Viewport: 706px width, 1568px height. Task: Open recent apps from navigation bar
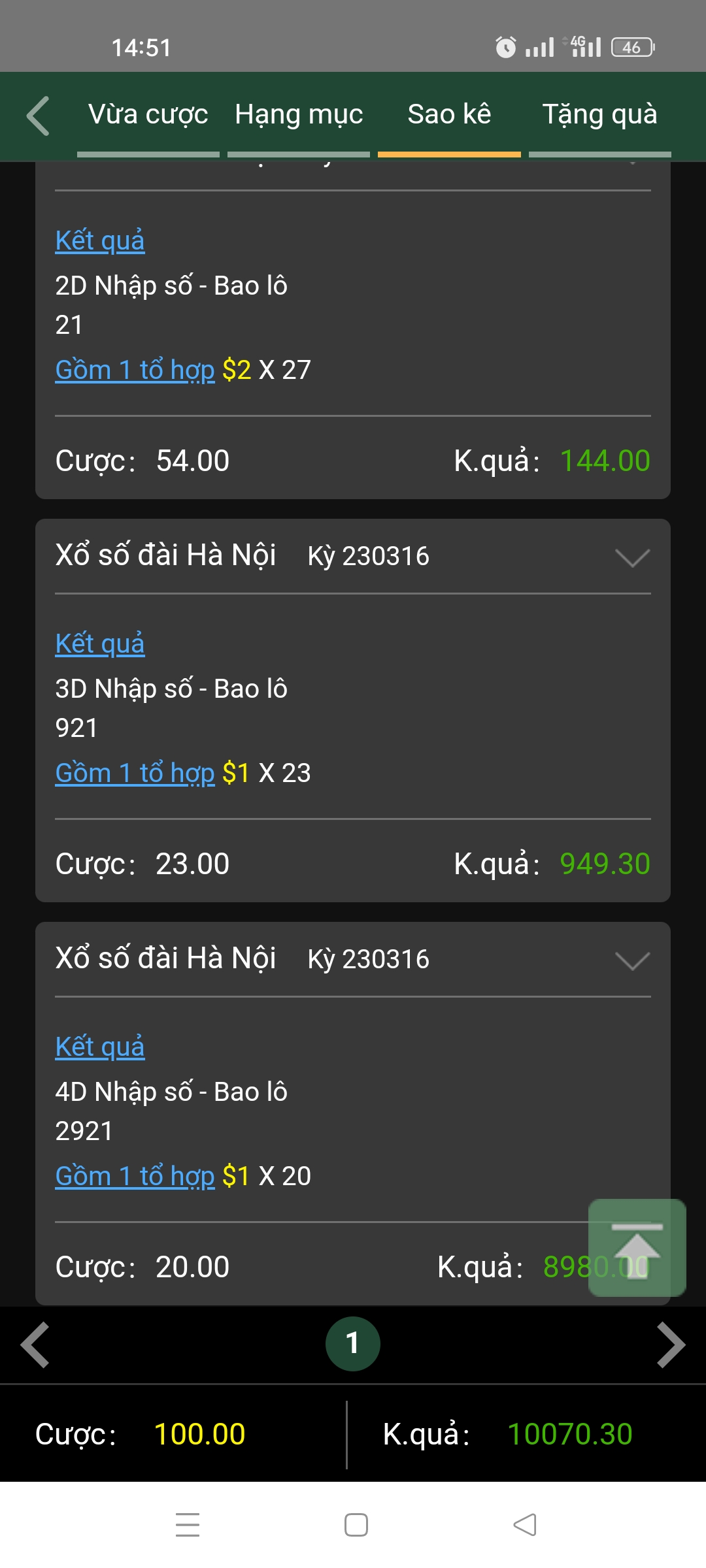[x=188, y=1525]
